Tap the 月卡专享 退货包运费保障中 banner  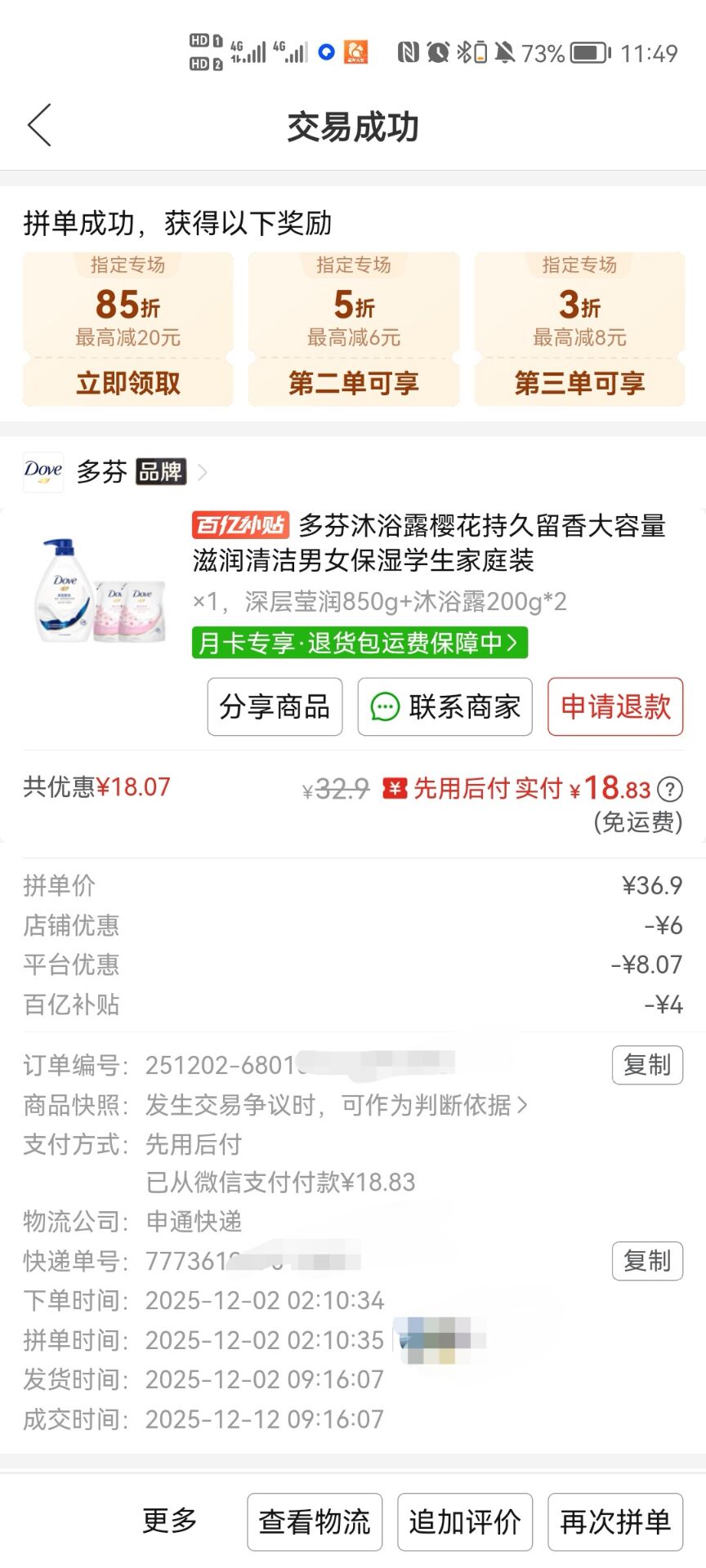click(x=360, y=643)
